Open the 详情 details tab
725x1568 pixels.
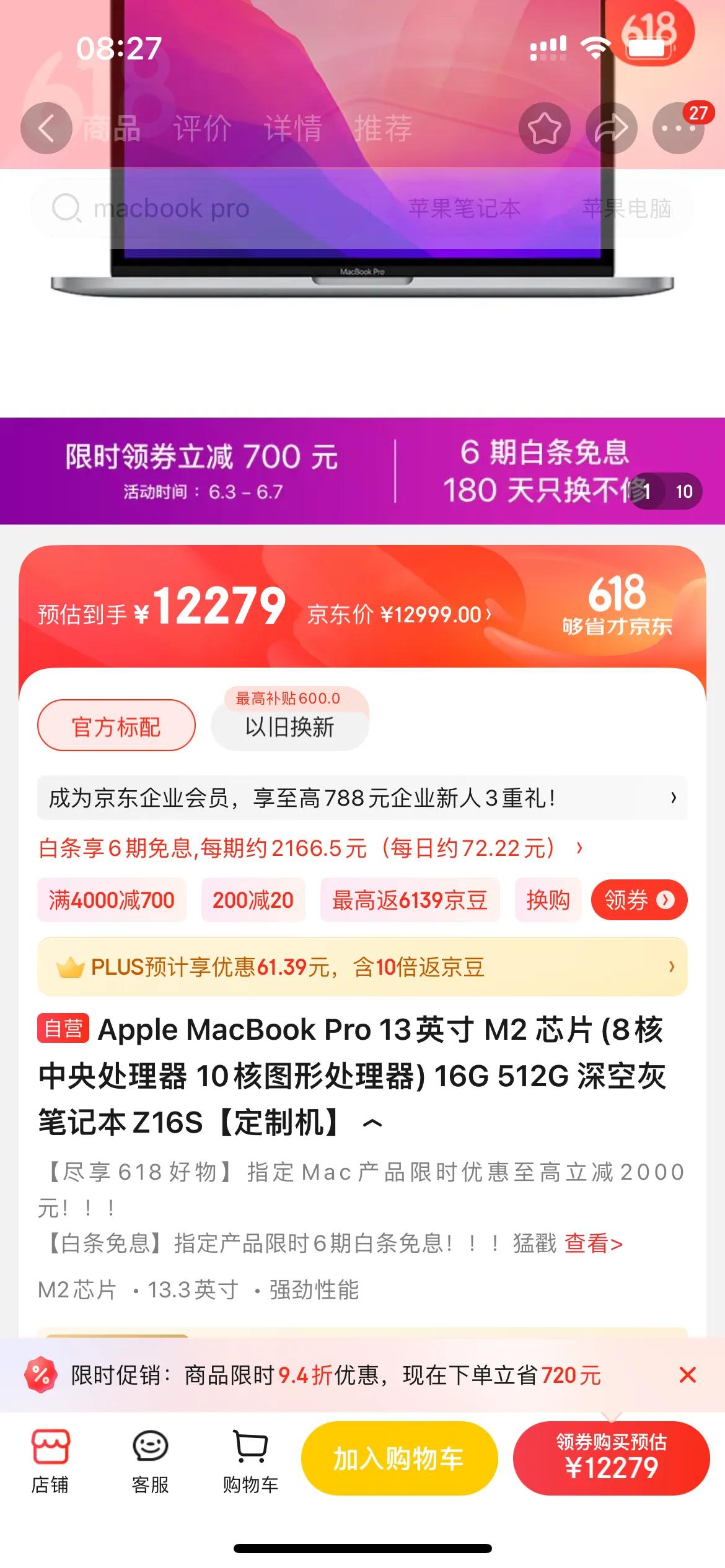(x=294, y=129)
